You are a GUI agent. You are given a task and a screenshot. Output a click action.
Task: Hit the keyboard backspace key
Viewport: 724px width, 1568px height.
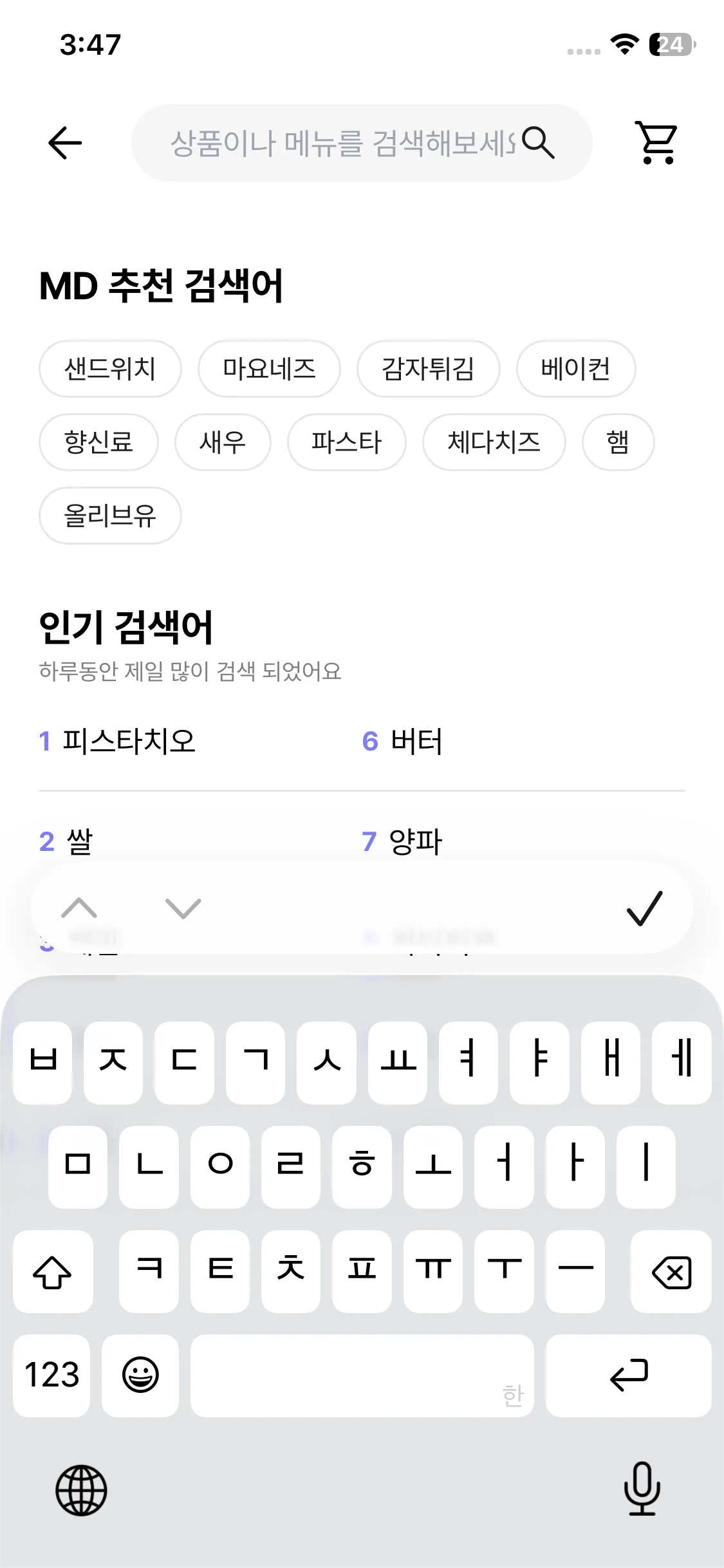click(x=671, y=1272)
